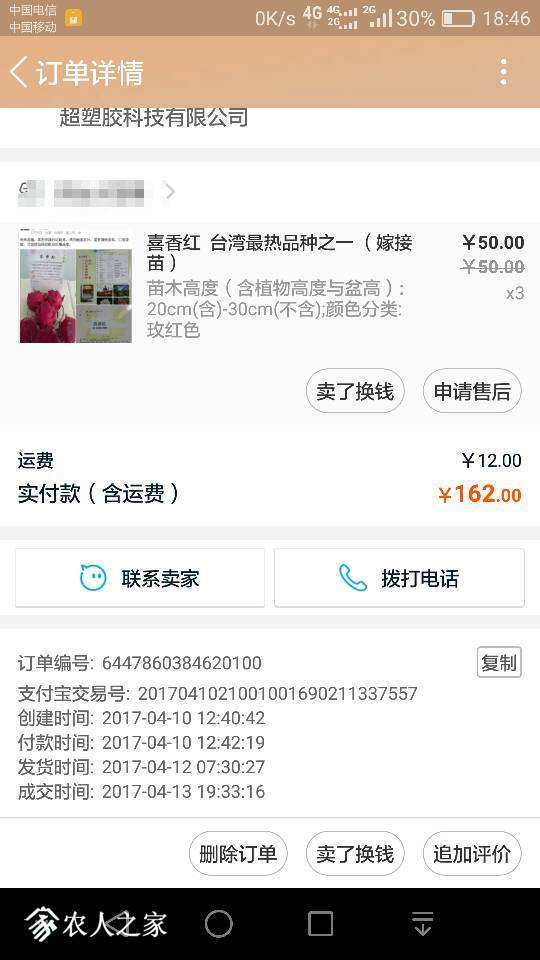This screenshot has width=540, height=960.
Task: Tap 卖了换钱 under the product
Action: point(355,391)
